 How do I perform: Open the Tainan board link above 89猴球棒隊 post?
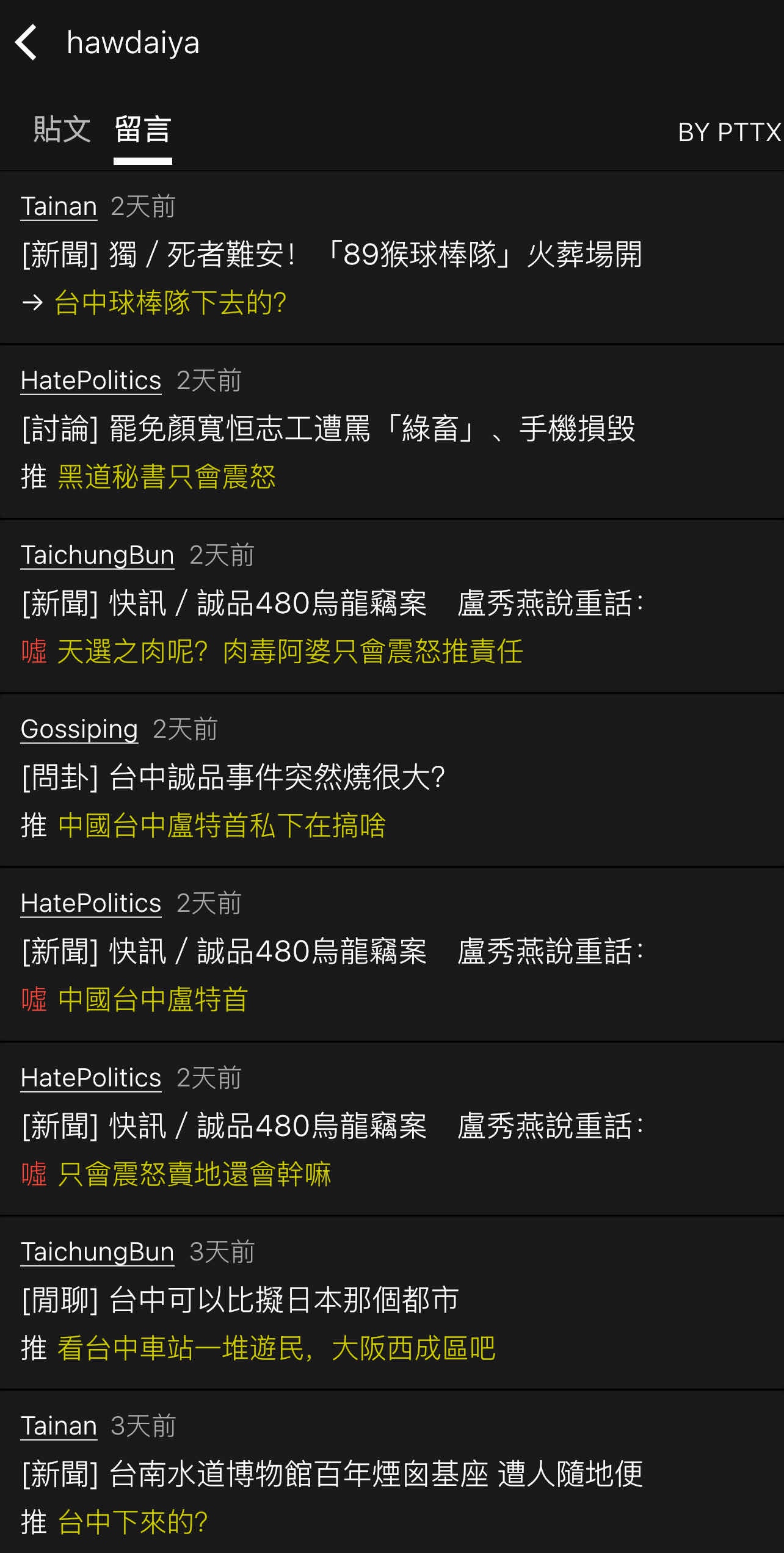tap(59, 206)
